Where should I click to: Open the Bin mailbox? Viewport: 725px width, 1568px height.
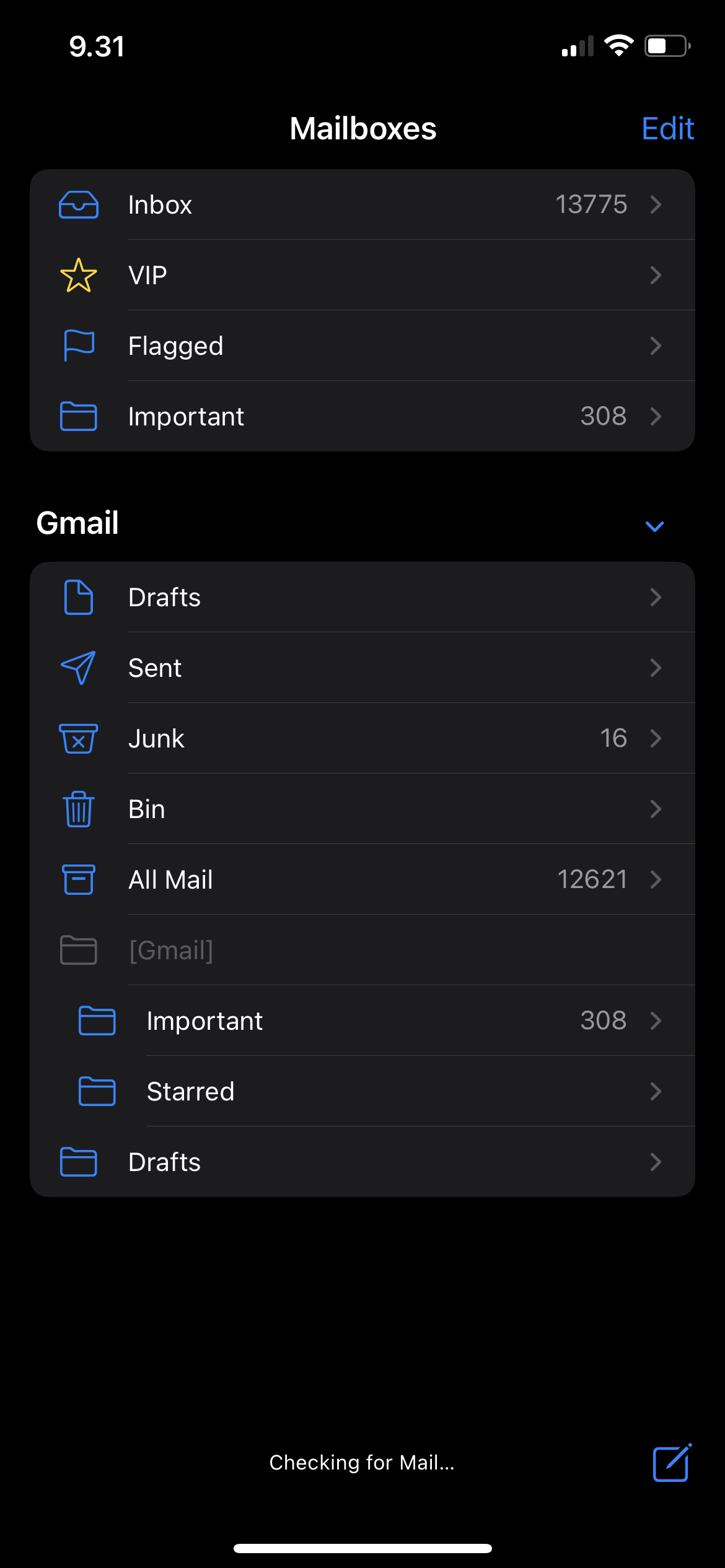[x=362, y=809]
